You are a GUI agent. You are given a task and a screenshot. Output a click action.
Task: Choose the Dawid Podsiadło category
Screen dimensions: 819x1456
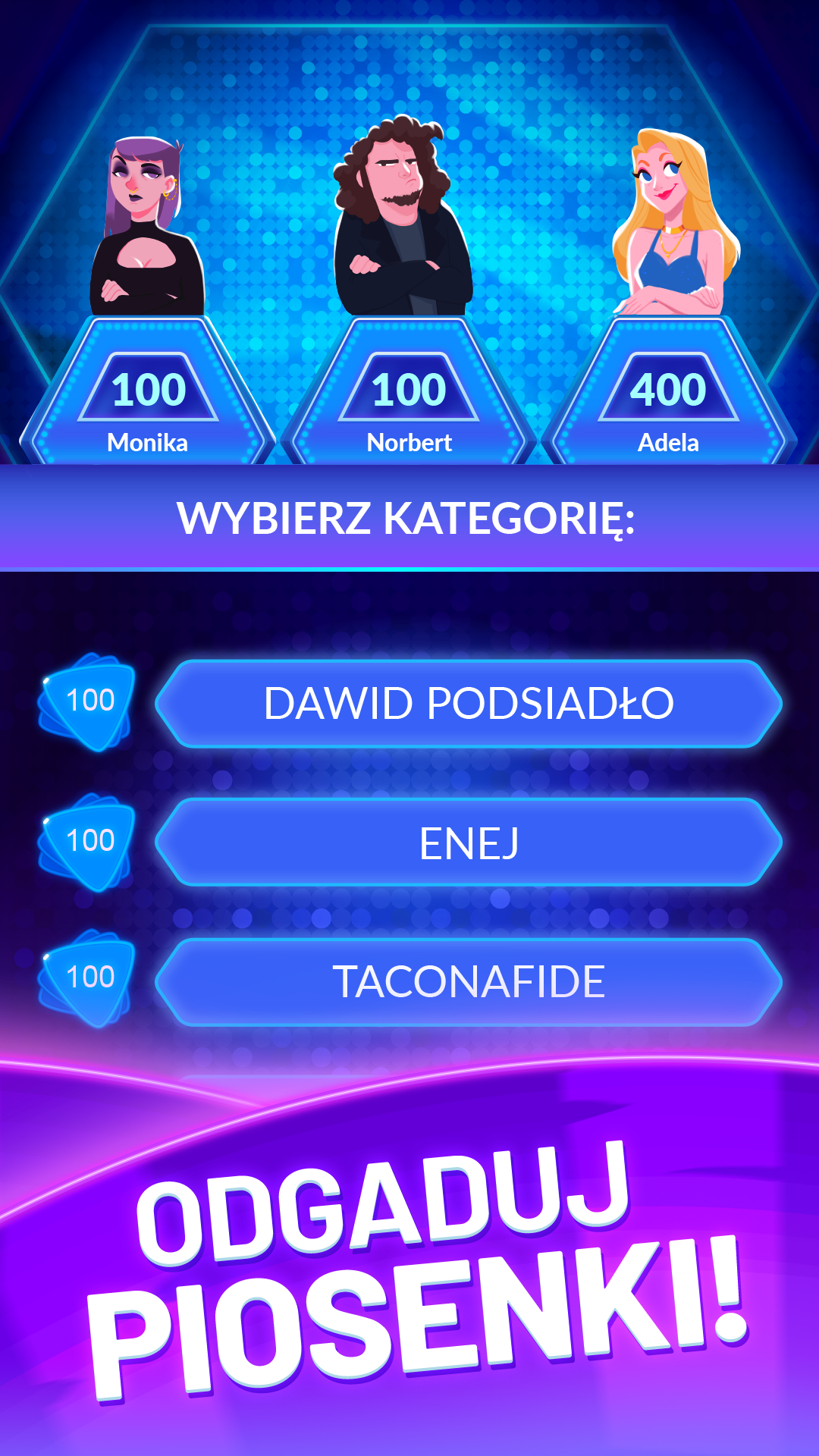coord(470,704)
